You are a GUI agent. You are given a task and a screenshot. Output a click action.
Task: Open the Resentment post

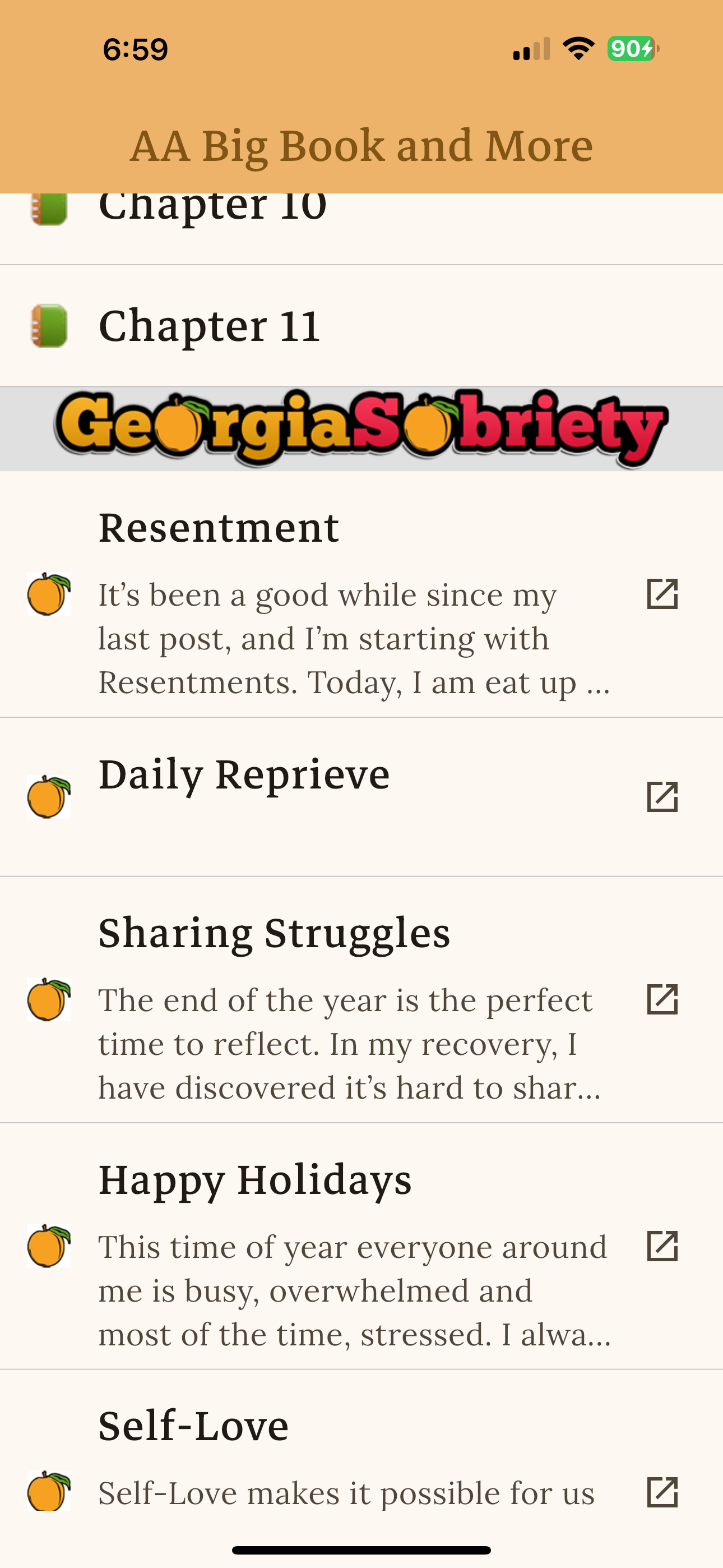[361, 594]
